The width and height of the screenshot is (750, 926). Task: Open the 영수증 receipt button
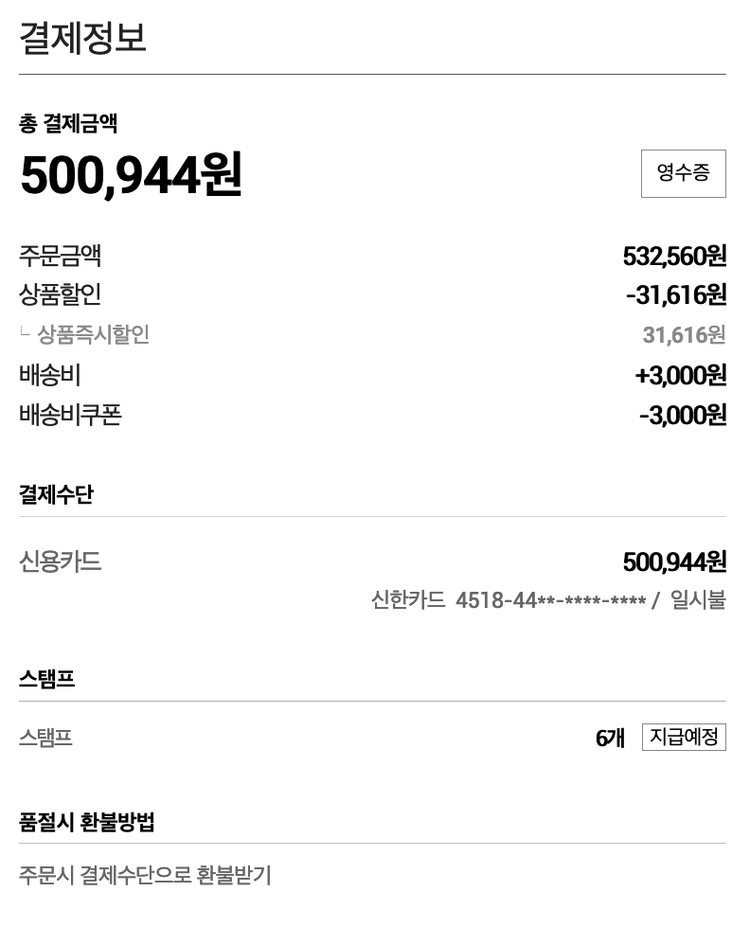tap(683, 173)
